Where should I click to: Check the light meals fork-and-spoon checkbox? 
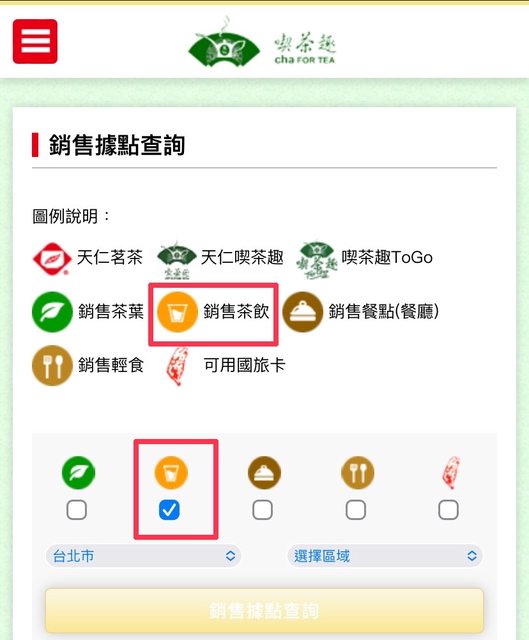[356, 510]
